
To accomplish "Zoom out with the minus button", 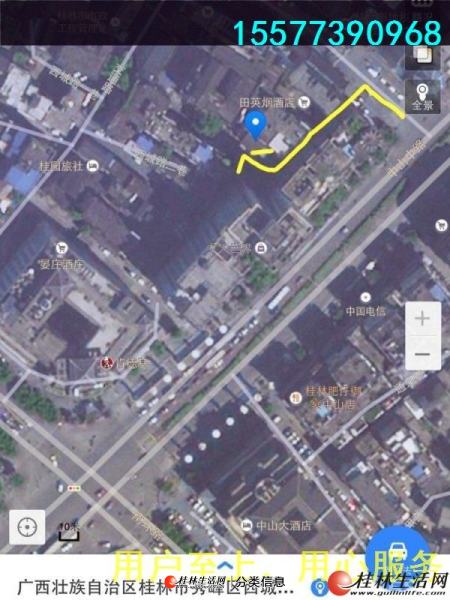I will 423,354.
